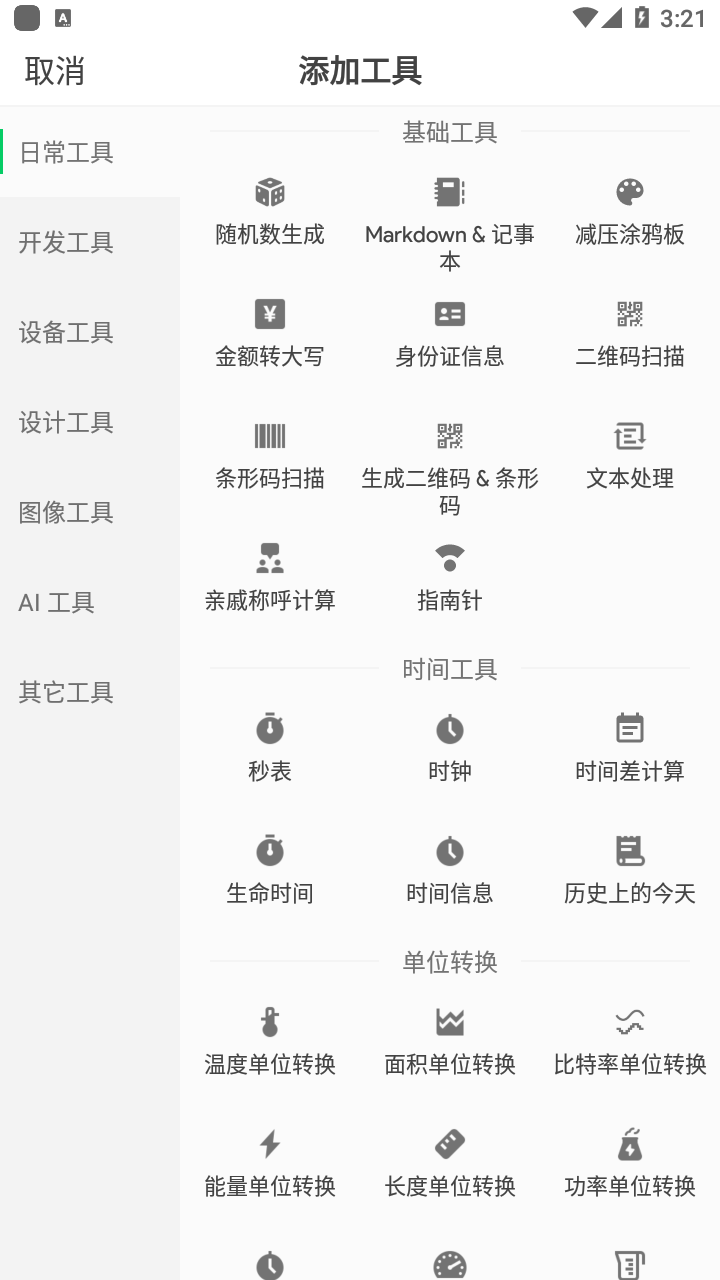This screenshot has height=1280, width=720.
Task: Add the 指南针 tool
Action: point(450,578)
